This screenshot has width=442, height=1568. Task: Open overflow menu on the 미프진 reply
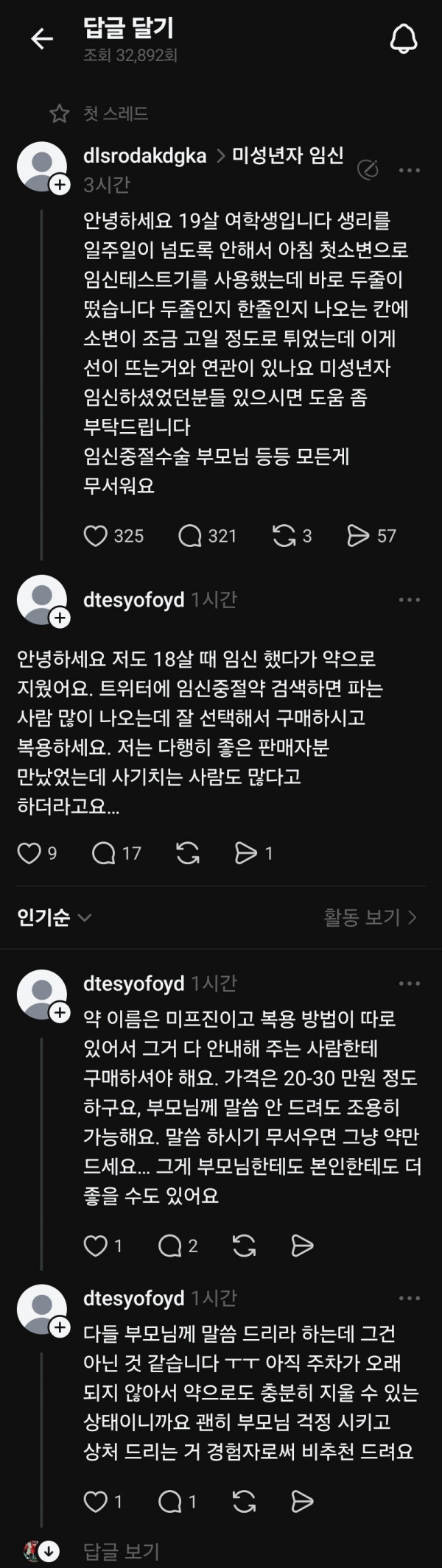pos(409,983)
